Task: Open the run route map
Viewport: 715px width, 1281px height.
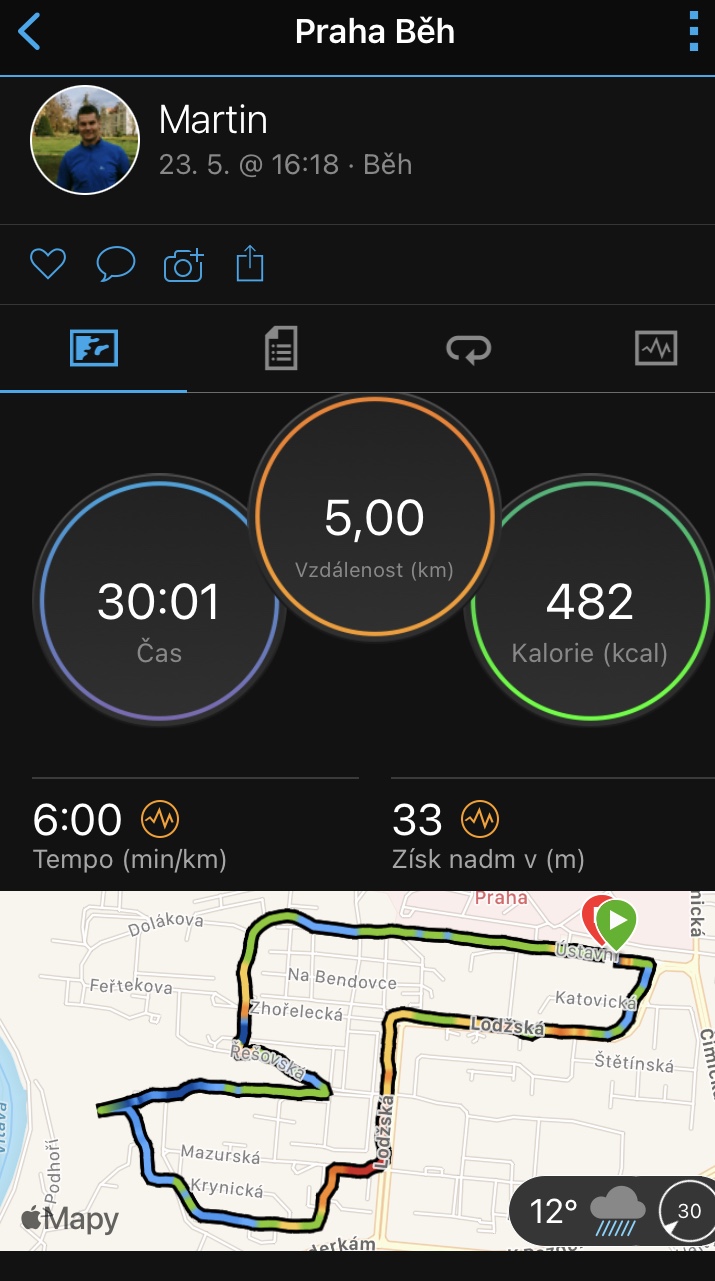Action: (357, 1070)
